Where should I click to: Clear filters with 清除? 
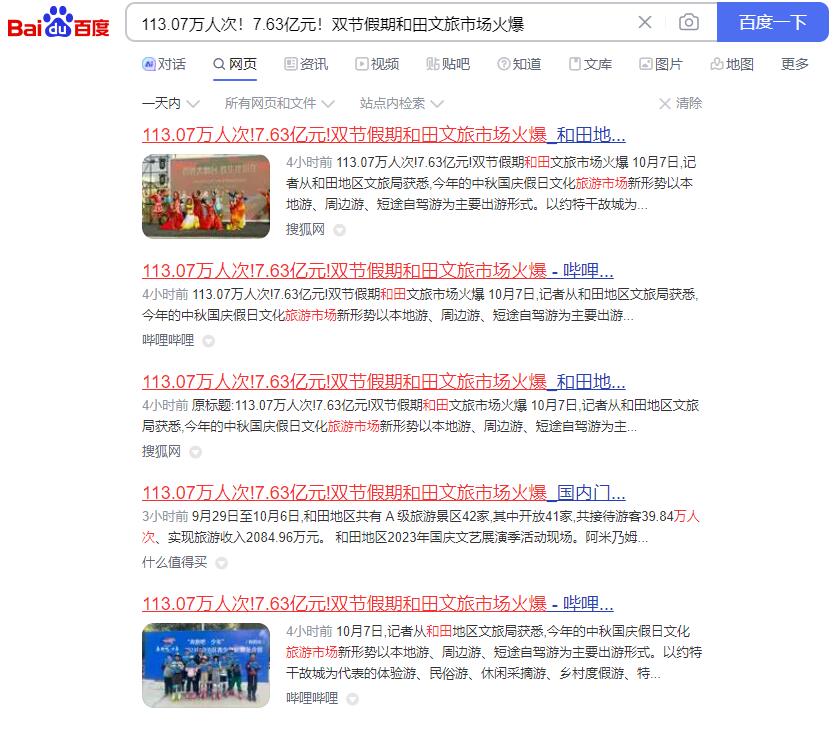point(680,103)
